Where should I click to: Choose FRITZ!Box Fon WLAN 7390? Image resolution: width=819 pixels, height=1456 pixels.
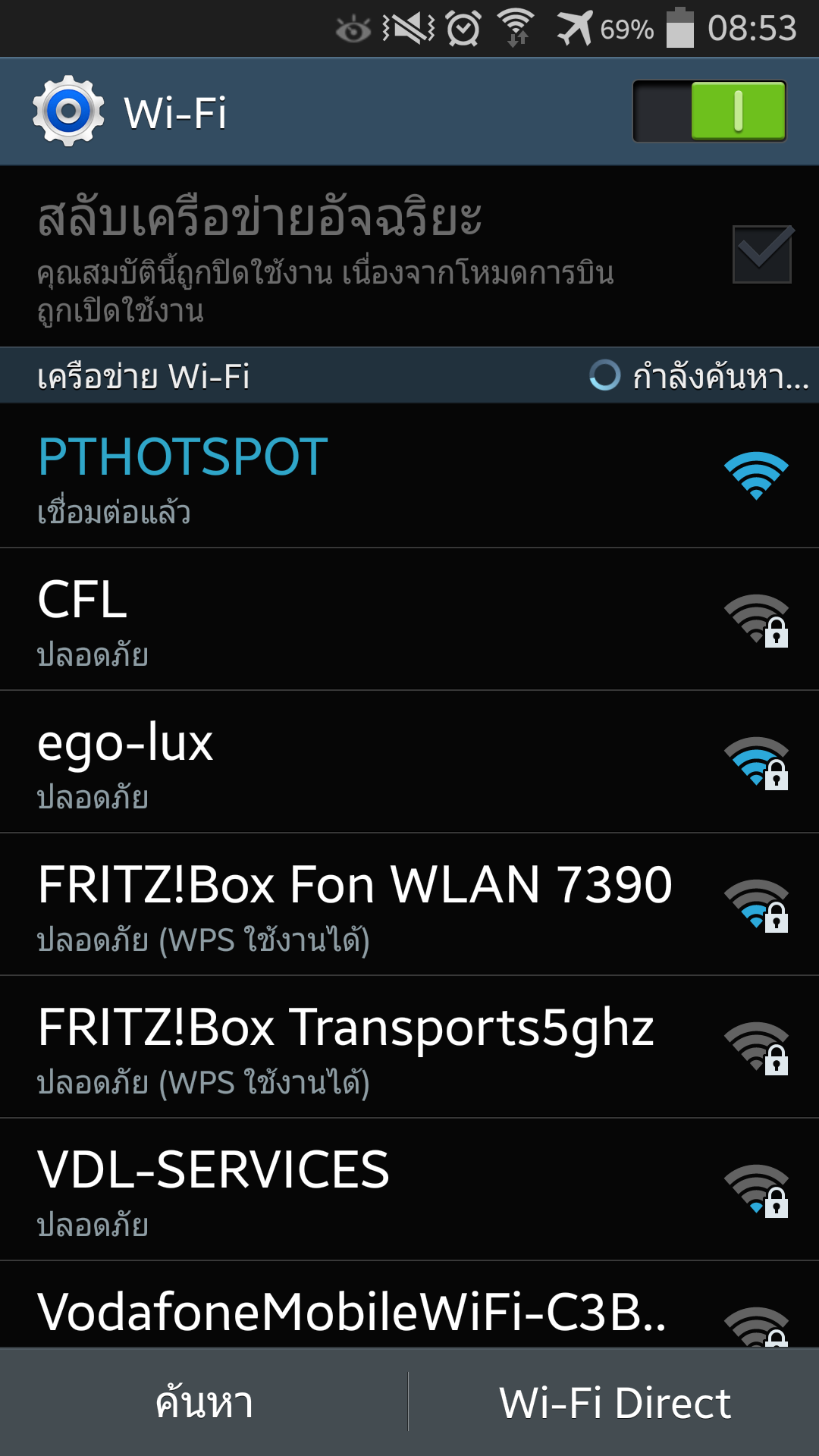point(409,905)
